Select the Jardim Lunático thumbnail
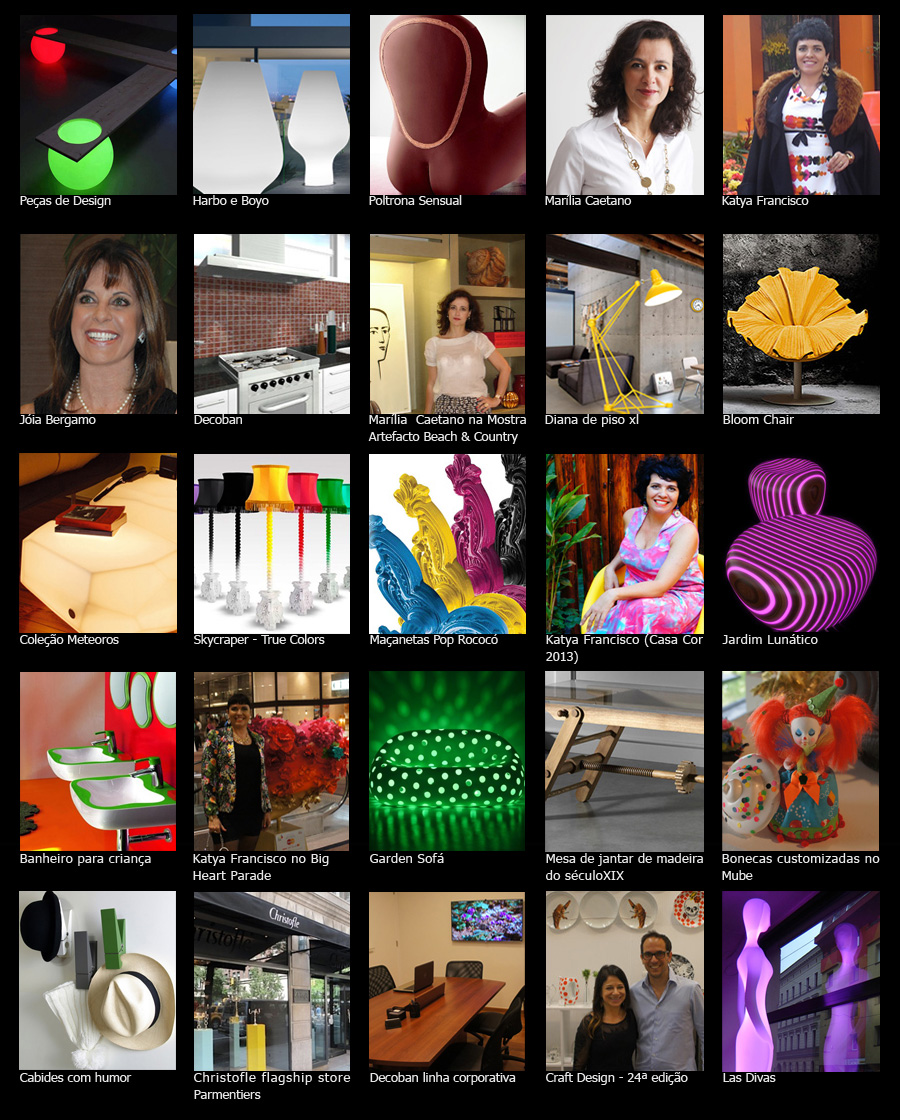This screenshot has width=900, height=1120. 801,543
